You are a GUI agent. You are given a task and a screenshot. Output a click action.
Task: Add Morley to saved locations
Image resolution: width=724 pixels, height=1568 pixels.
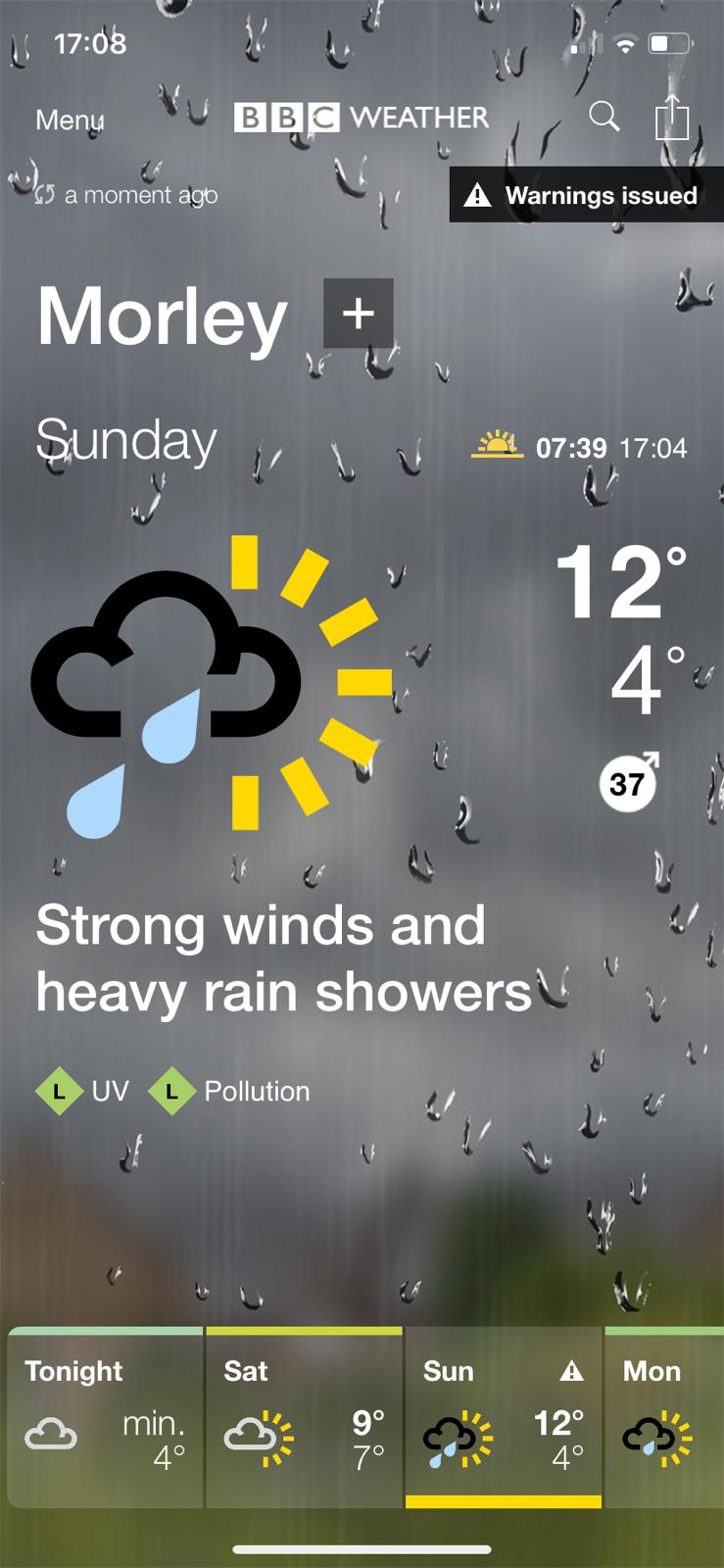(x=359, y=314)
